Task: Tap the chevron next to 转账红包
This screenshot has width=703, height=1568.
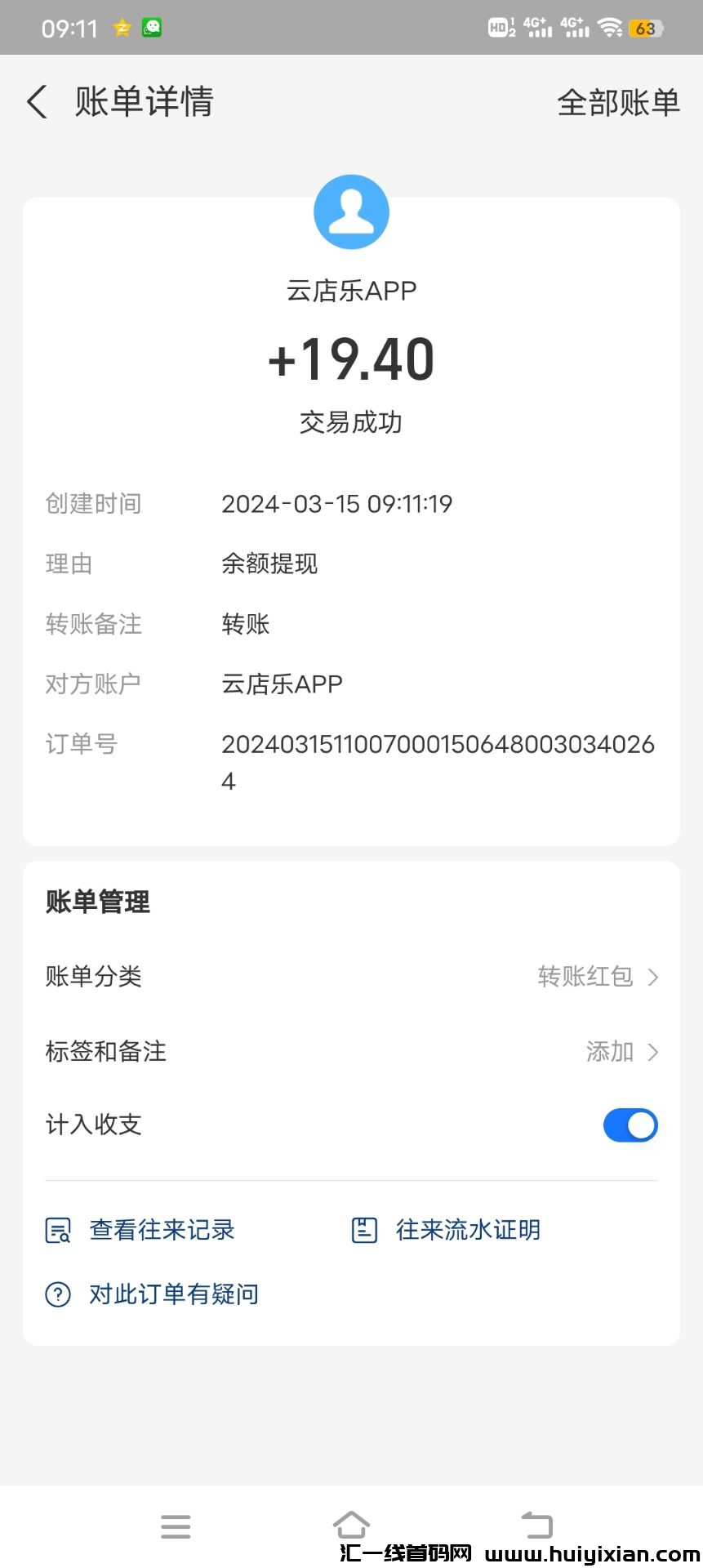Action: [652, 977]
